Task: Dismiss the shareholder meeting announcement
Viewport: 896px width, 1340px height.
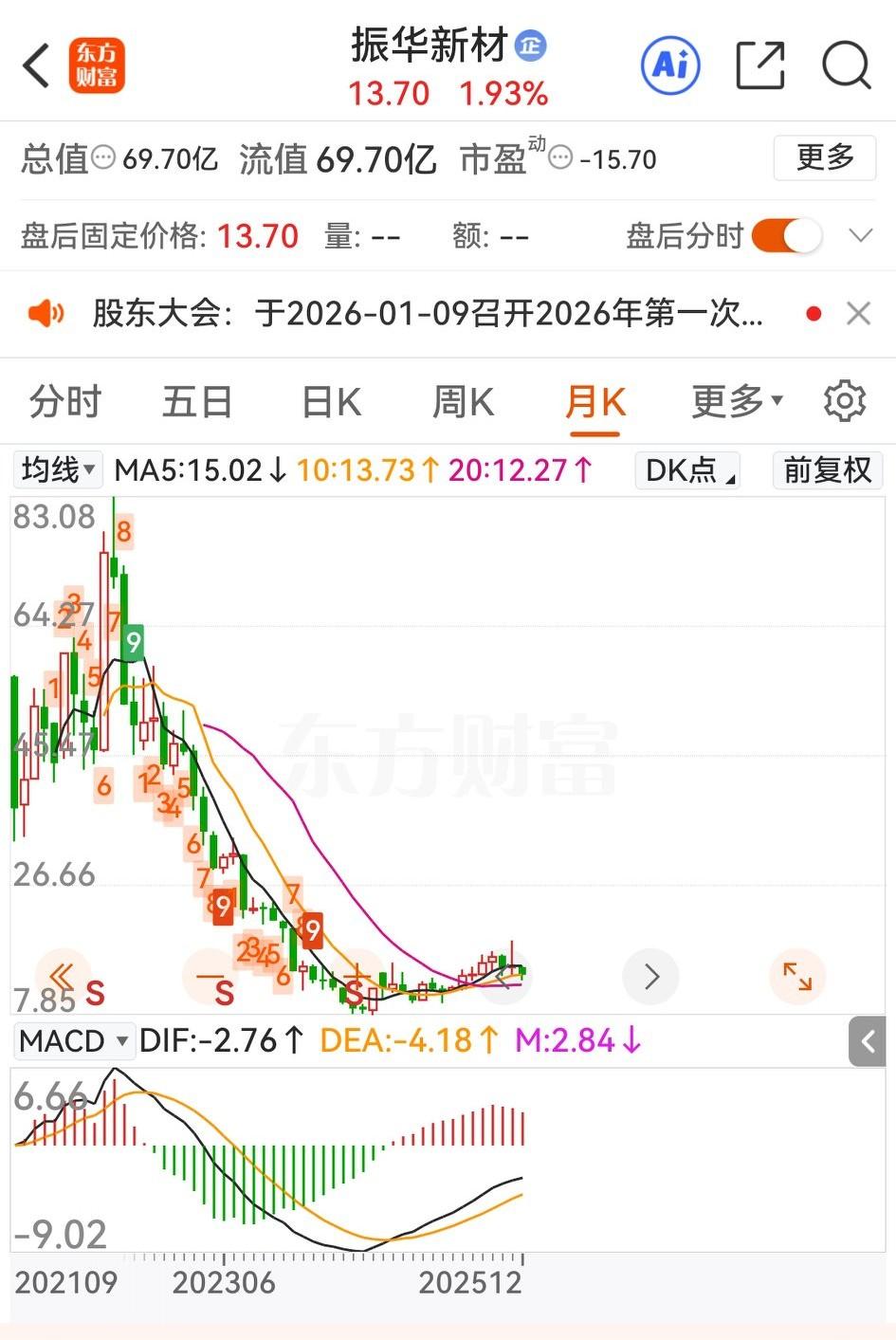Action: click(858, 313)
